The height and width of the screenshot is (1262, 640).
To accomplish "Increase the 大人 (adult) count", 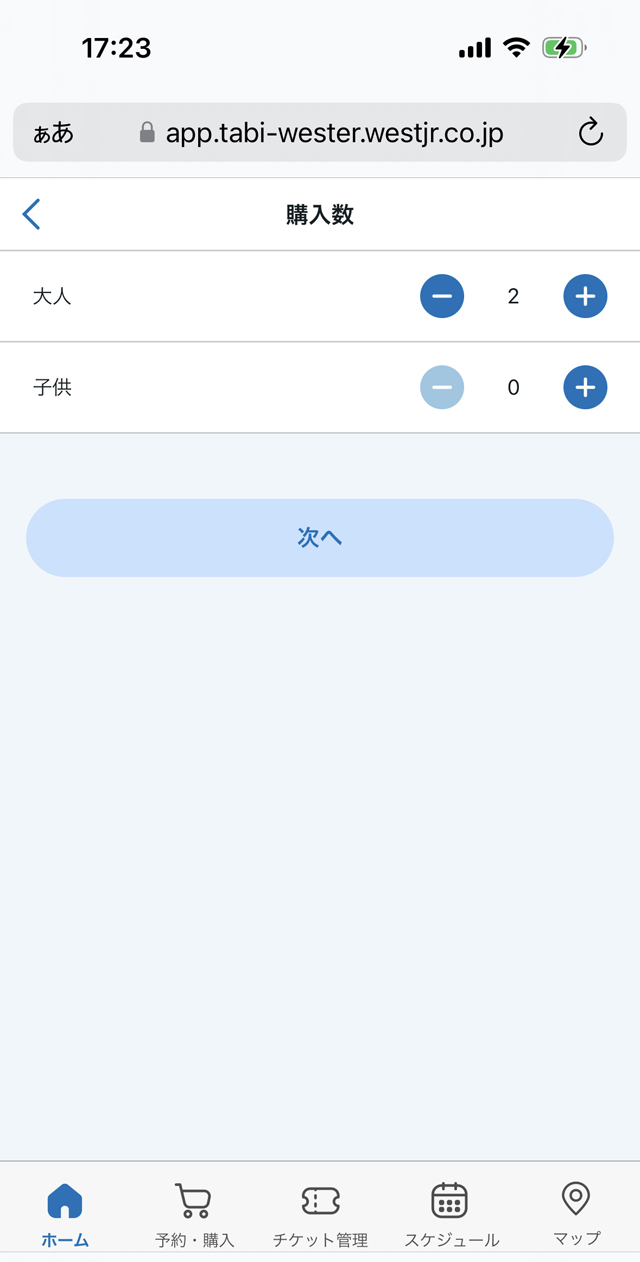I will tap(585, 296).
